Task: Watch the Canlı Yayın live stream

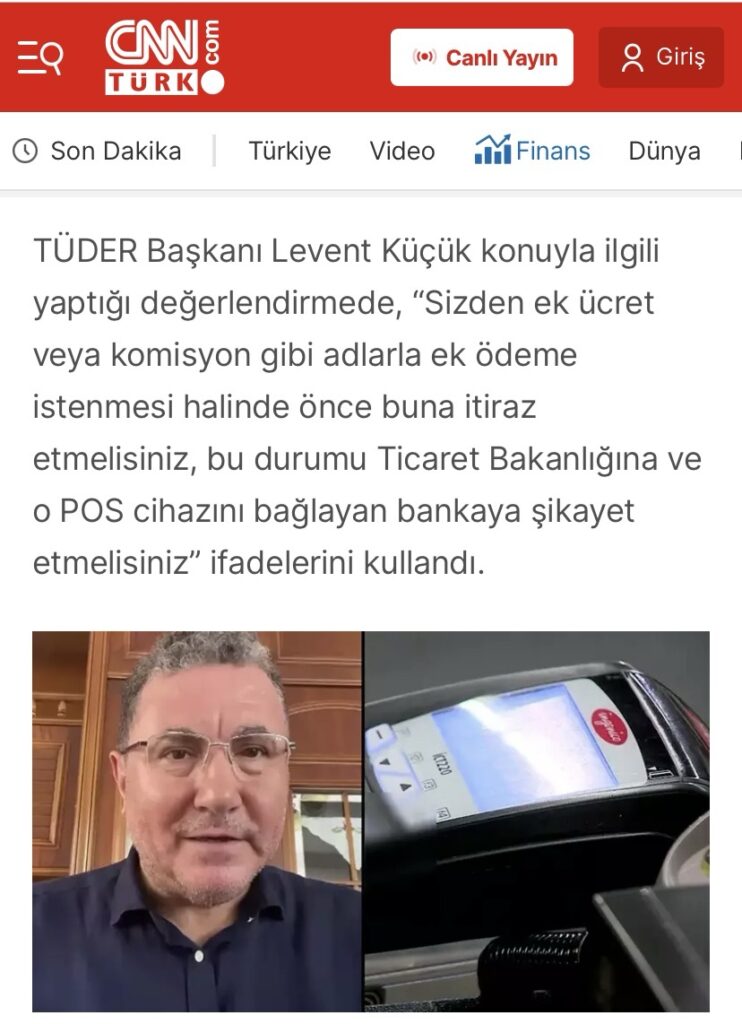Action: [482, 58]
